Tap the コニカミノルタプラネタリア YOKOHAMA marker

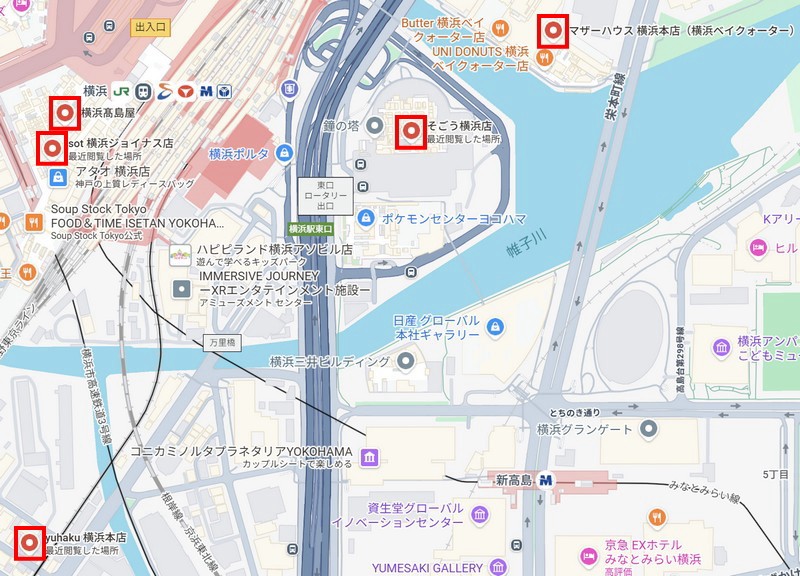[370, 457]
